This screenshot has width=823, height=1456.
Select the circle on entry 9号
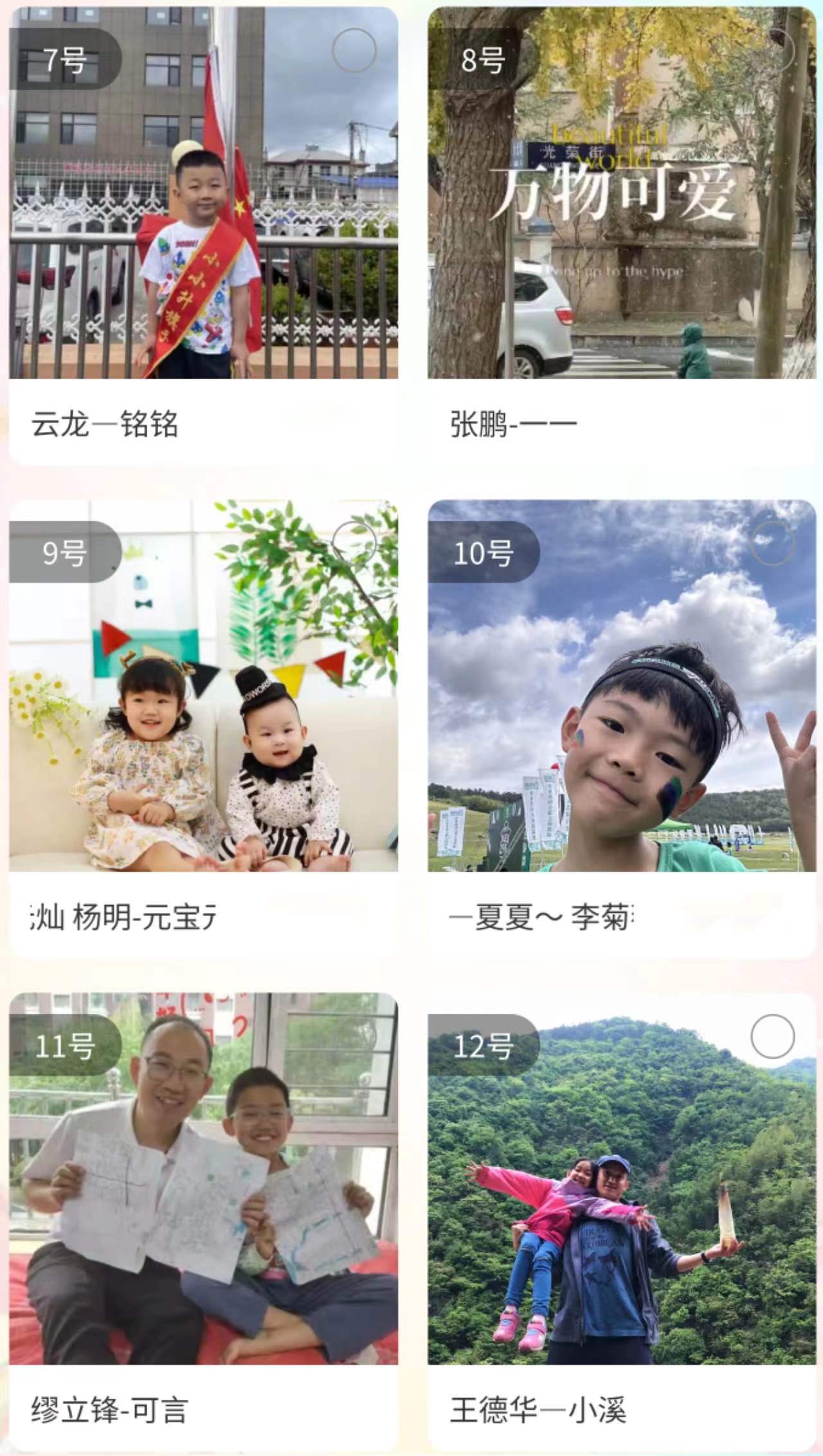(354, 543)
